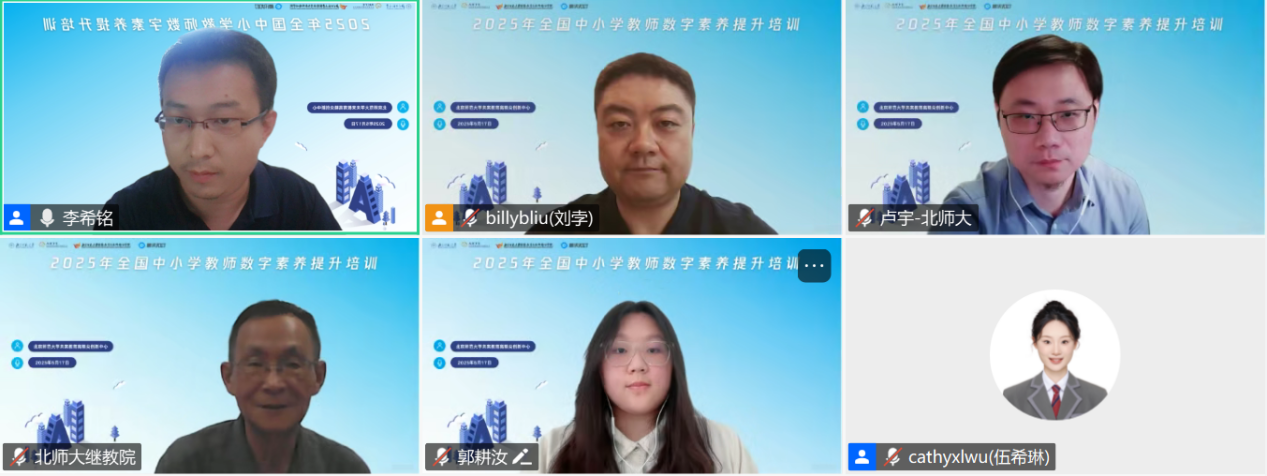
Task: Select billybliu(刘宇)'s video tile
Action: tap(630, 118)
